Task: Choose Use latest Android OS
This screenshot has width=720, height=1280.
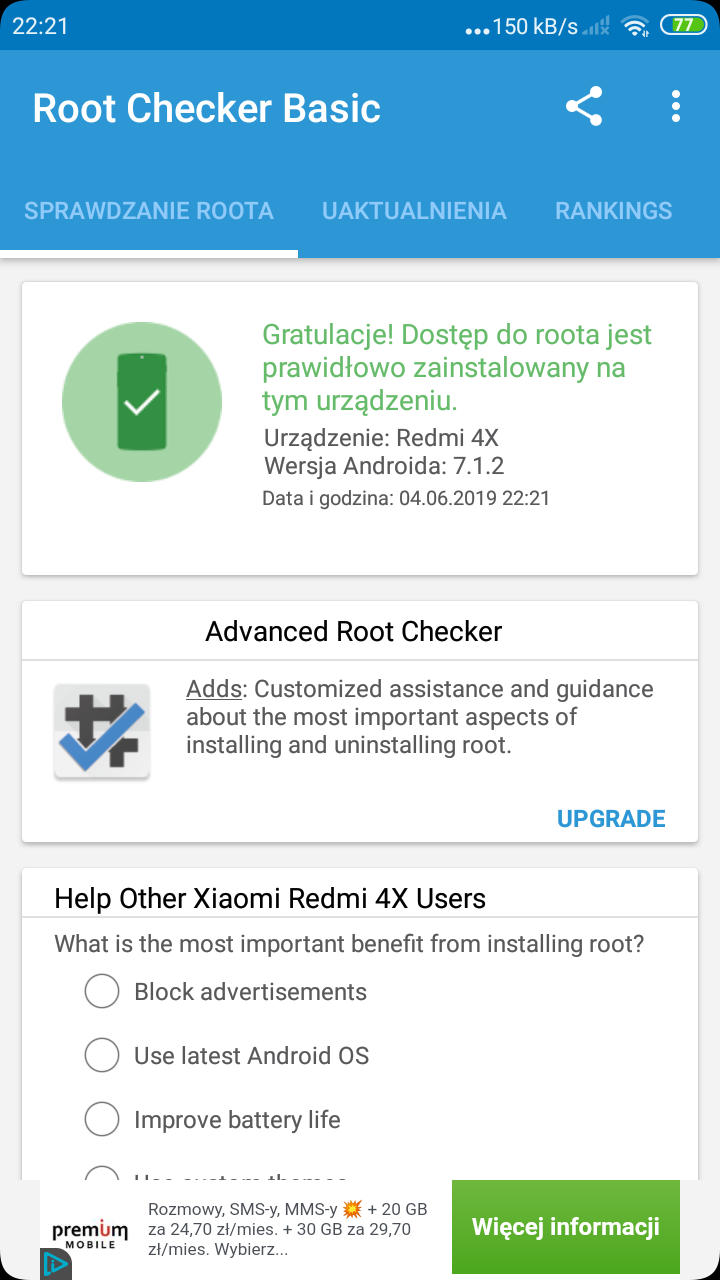Action: (102, 1056)
